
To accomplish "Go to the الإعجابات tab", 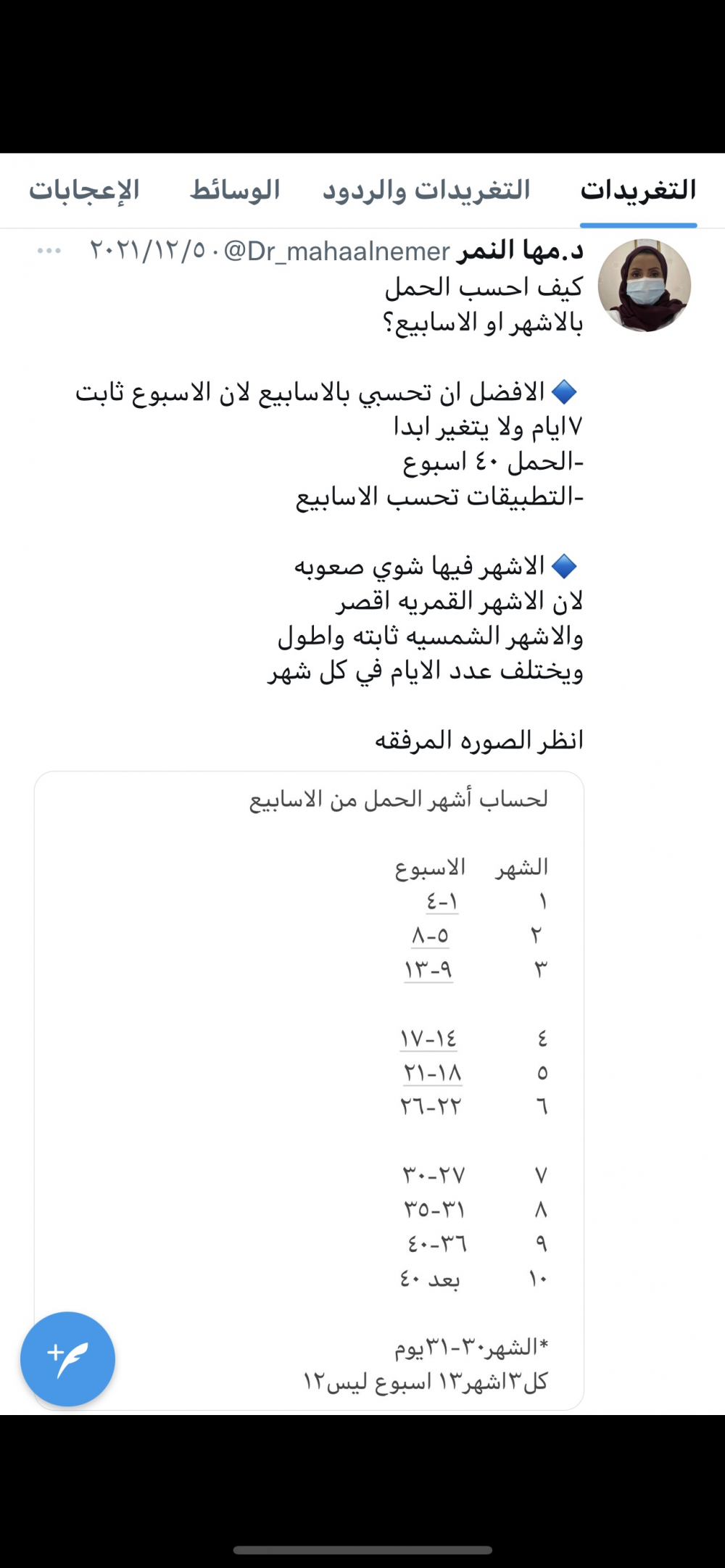I will (84, 190).
